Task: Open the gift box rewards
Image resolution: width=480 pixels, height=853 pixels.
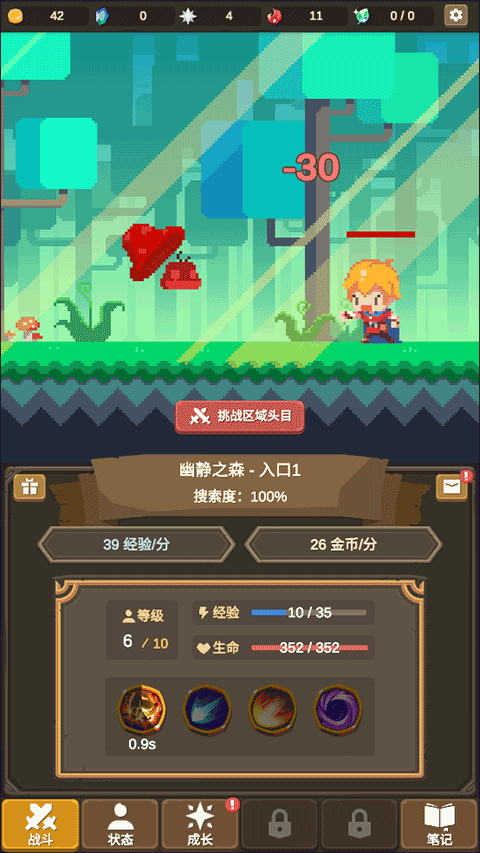Action: pyautogui.click(x=29, y=488)
